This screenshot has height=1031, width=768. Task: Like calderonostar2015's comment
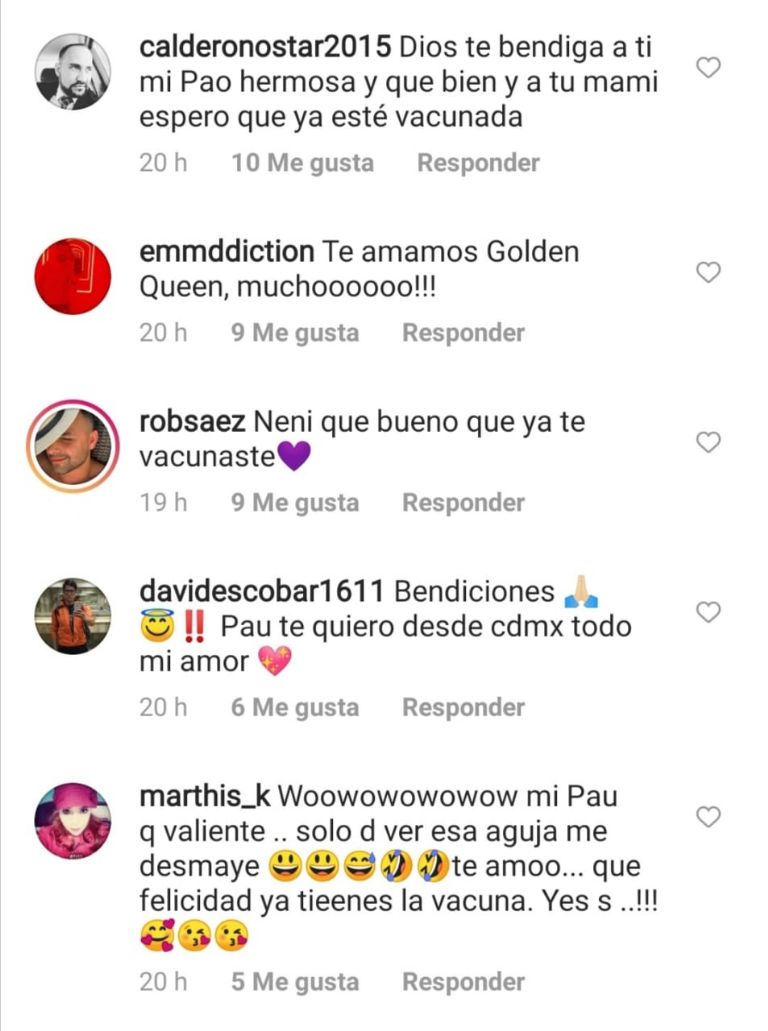coord(708,67)
